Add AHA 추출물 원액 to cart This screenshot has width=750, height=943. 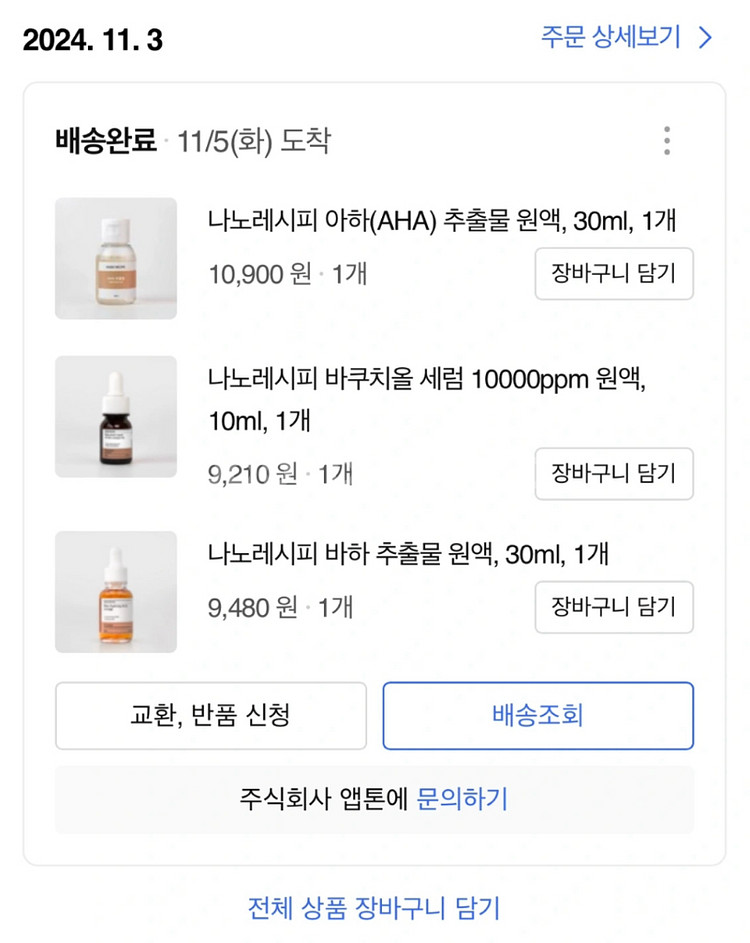coord(614,275)
